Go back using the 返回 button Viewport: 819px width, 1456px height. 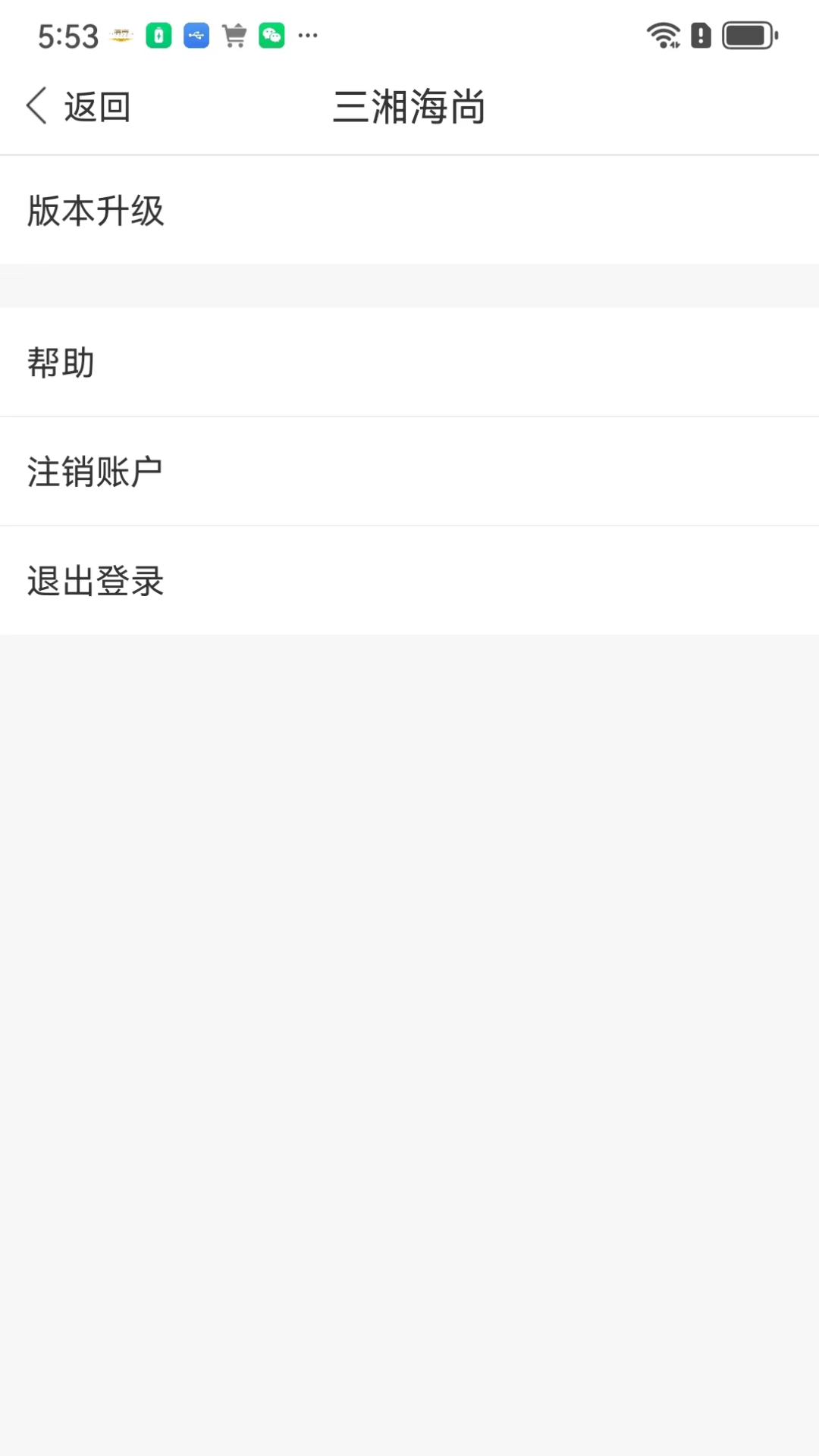(79, 106)
